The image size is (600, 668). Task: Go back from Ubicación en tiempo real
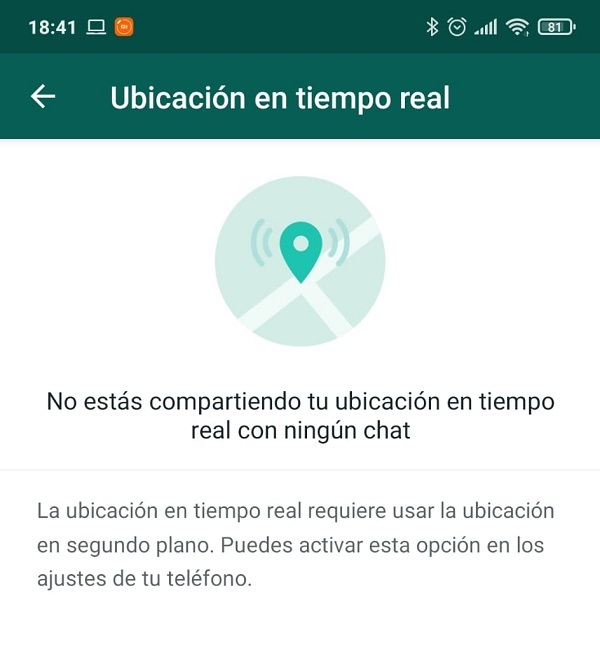click(x=43, y=96)
